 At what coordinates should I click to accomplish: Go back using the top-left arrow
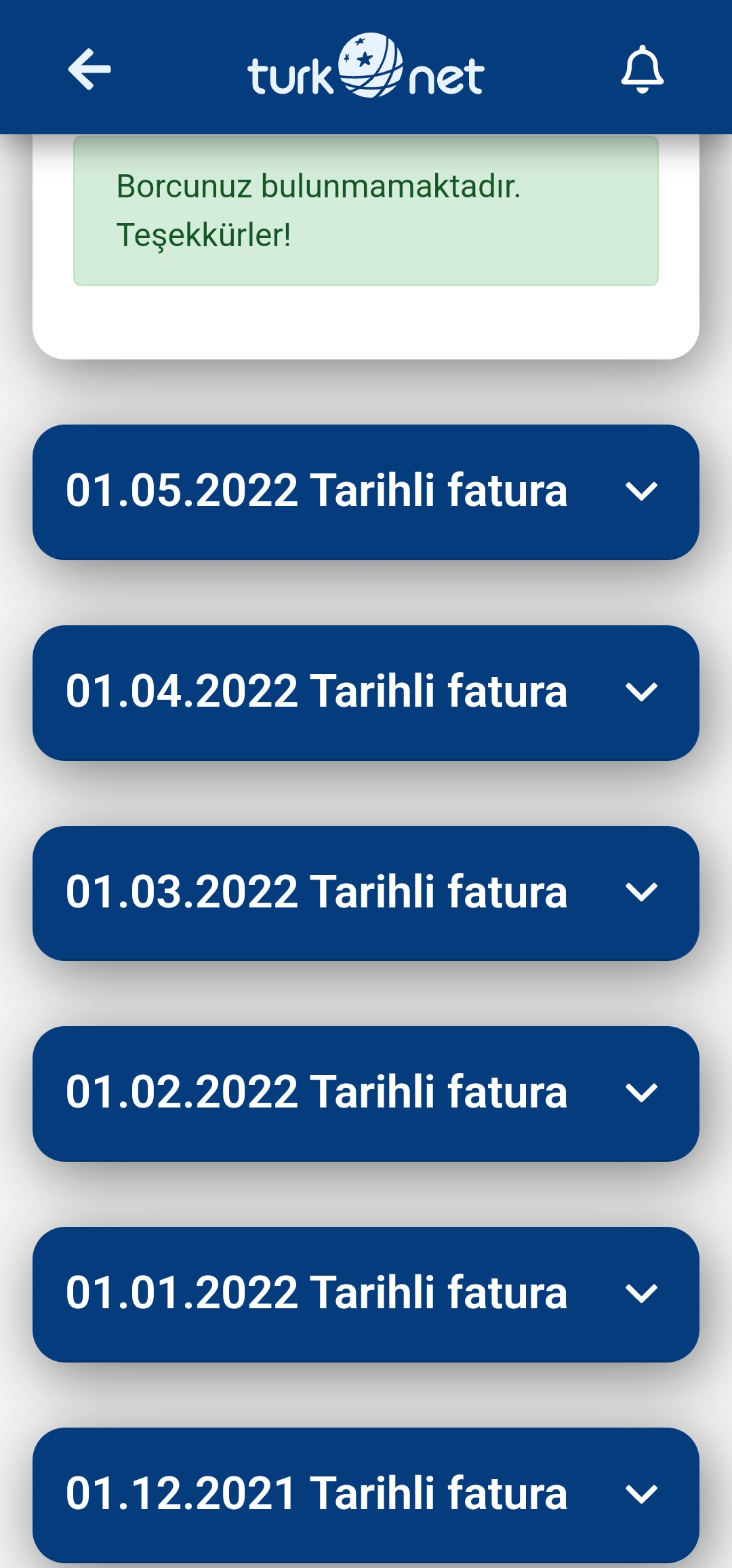click(x=89, y=69)
